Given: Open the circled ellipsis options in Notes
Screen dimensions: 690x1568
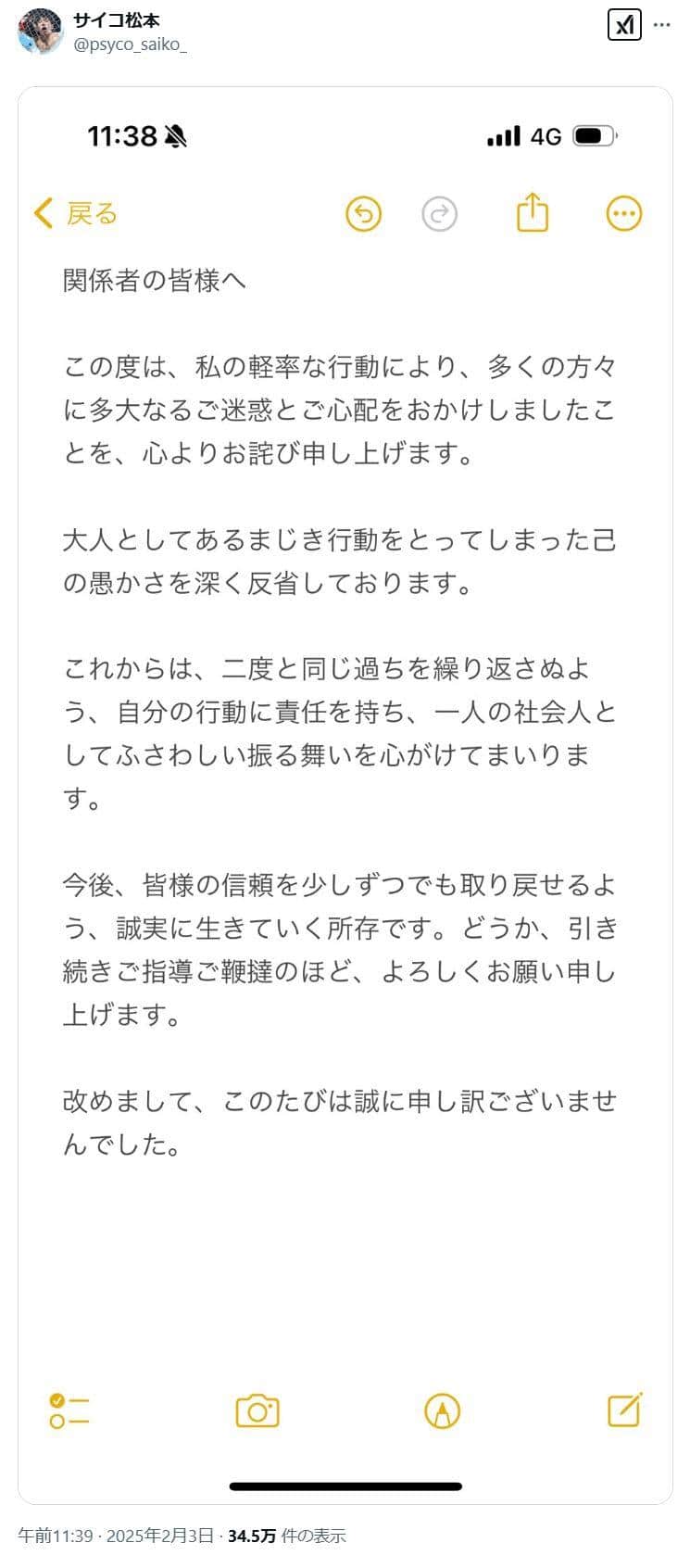Looking at the screenshot, I should 624,213.
